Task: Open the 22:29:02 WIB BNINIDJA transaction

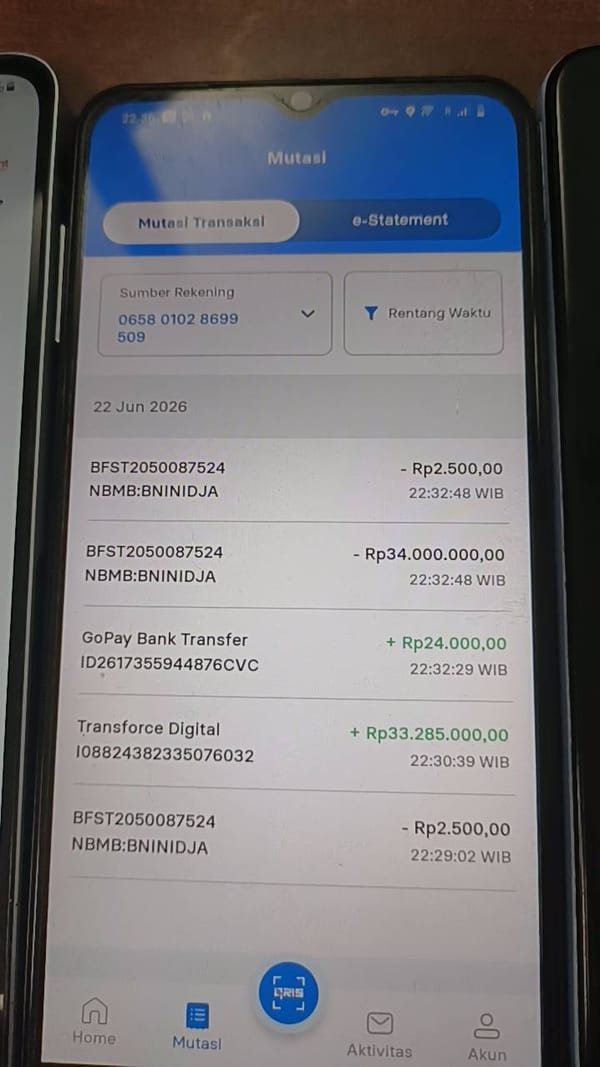Action: (x=293, y=836)
